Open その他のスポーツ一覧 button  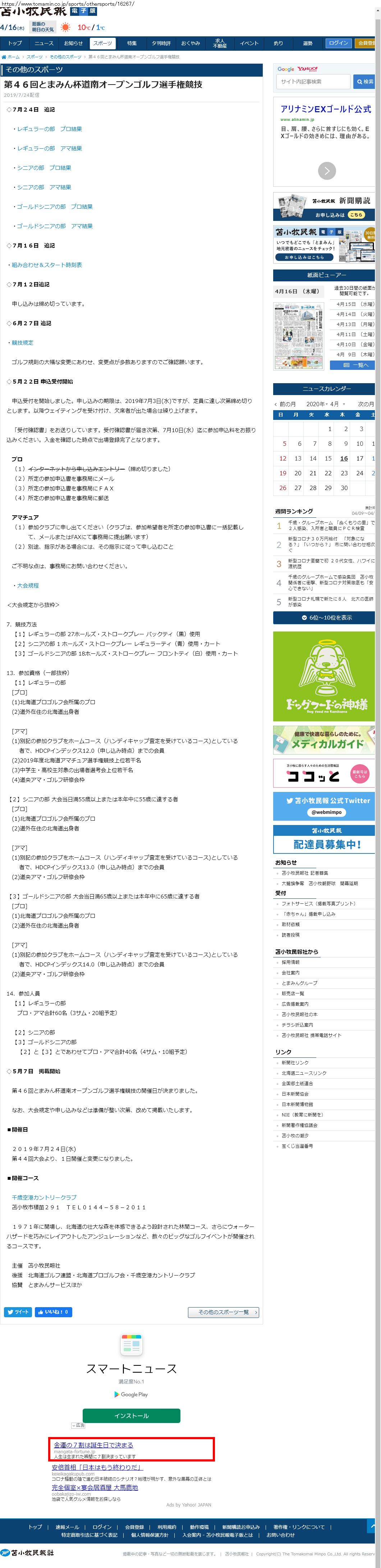click(224, 1312)
